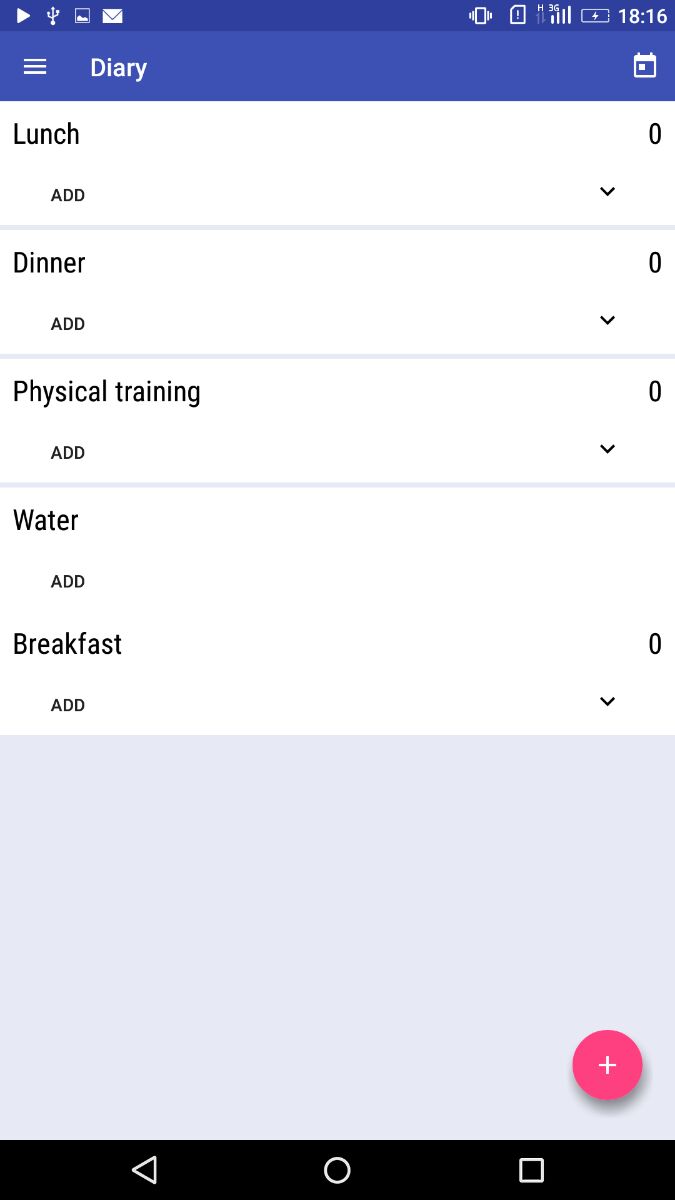Add an item to Lunch

[68, 195]
